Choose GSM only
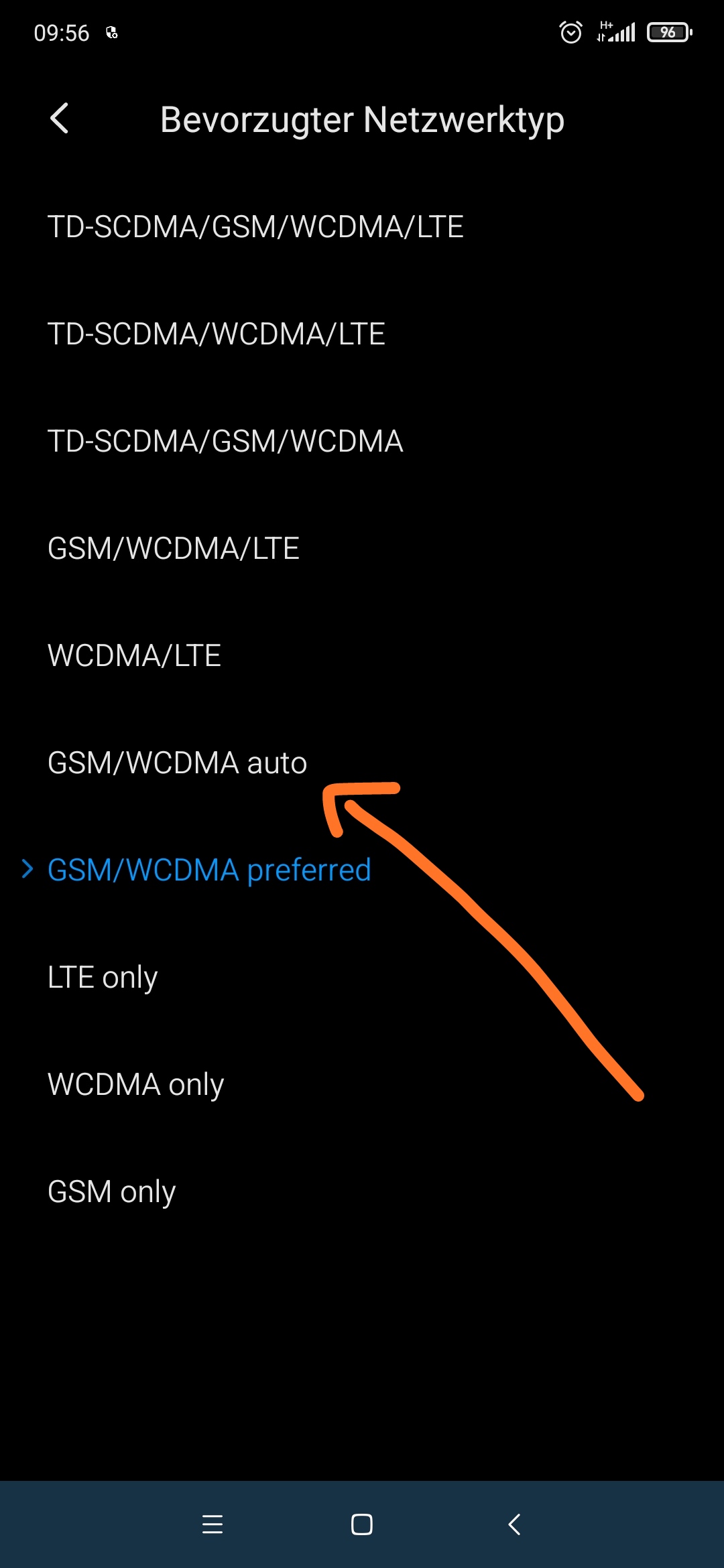 pyautogui.click(x=362, y=1191)
